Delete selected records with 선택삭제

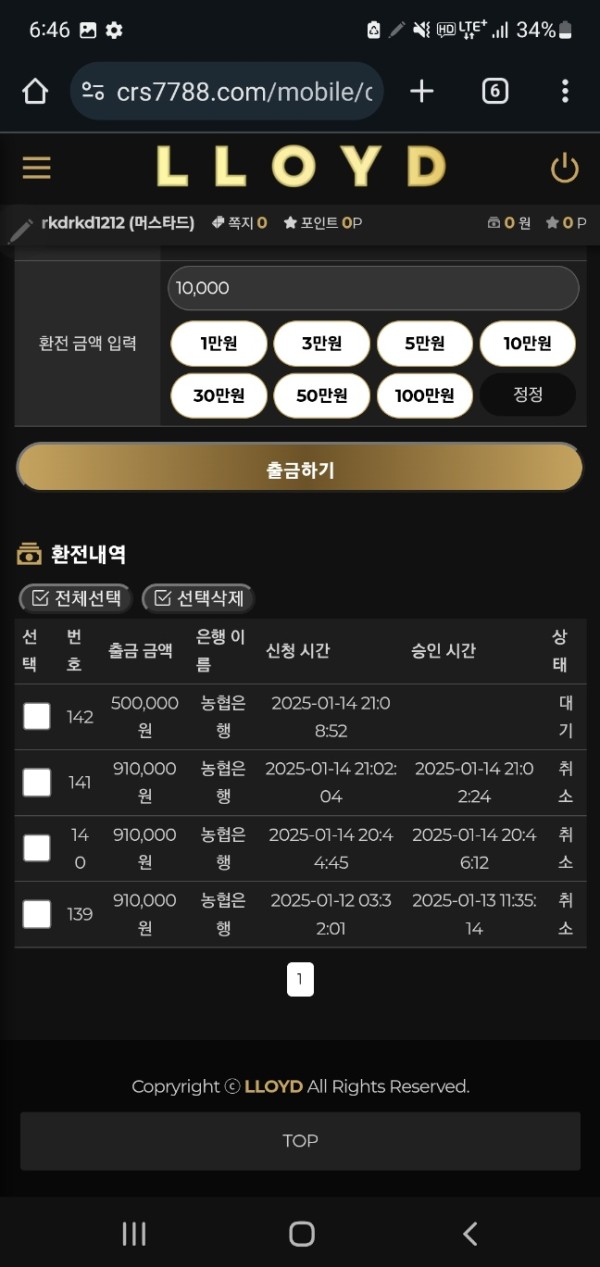[199, 598]
